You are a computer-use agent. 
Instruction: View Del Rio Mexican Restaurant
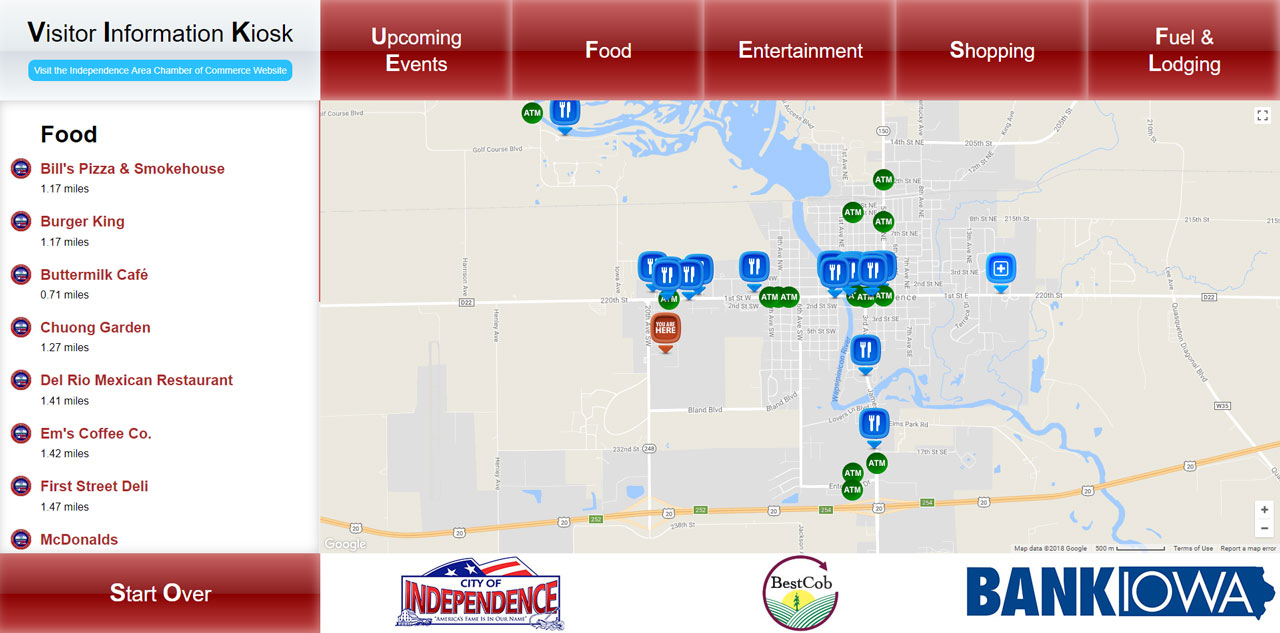click(x=136, y=381)
